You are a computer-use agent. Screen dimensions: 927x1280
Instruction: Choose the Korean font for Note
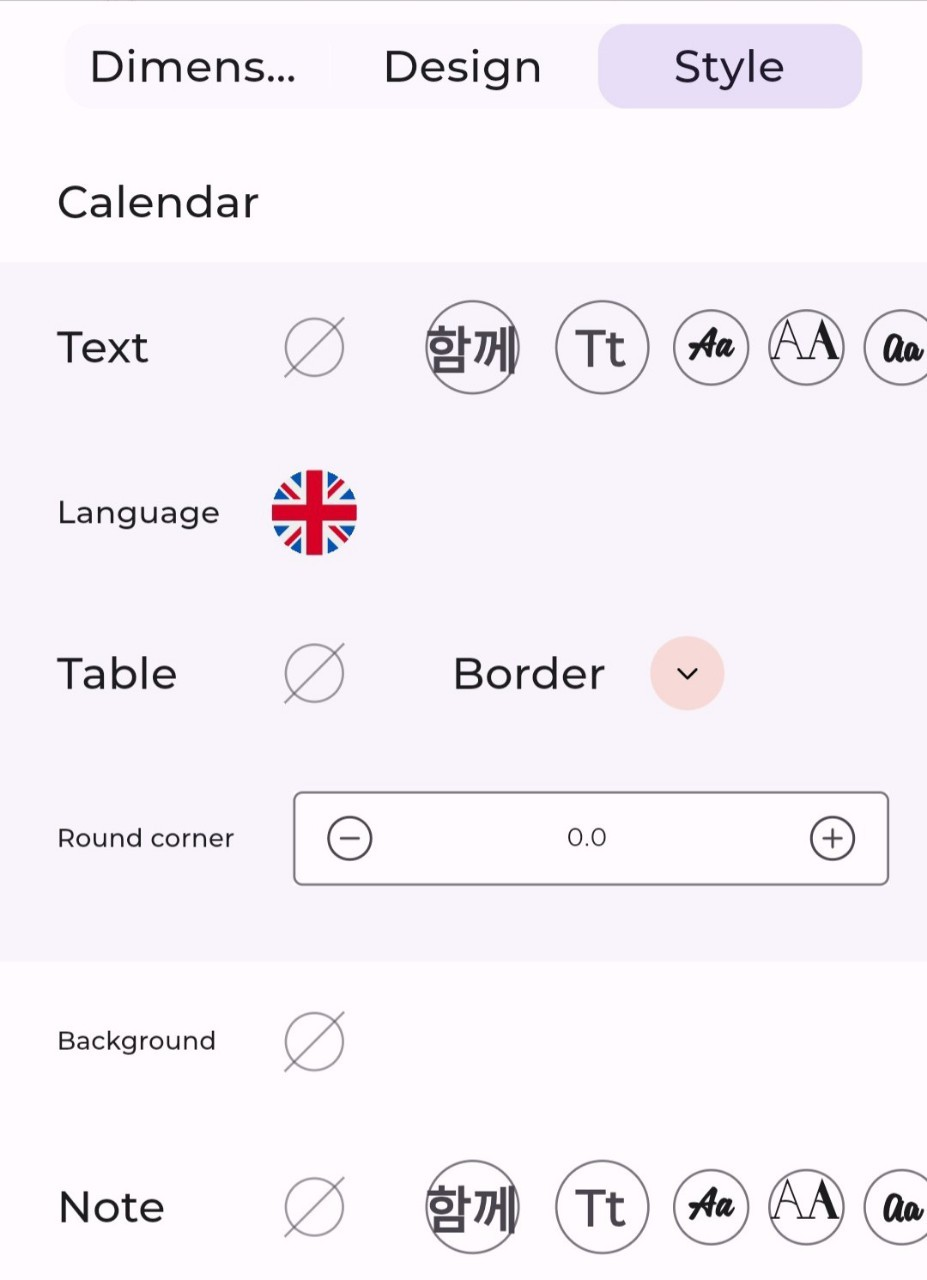(472, 1207)
